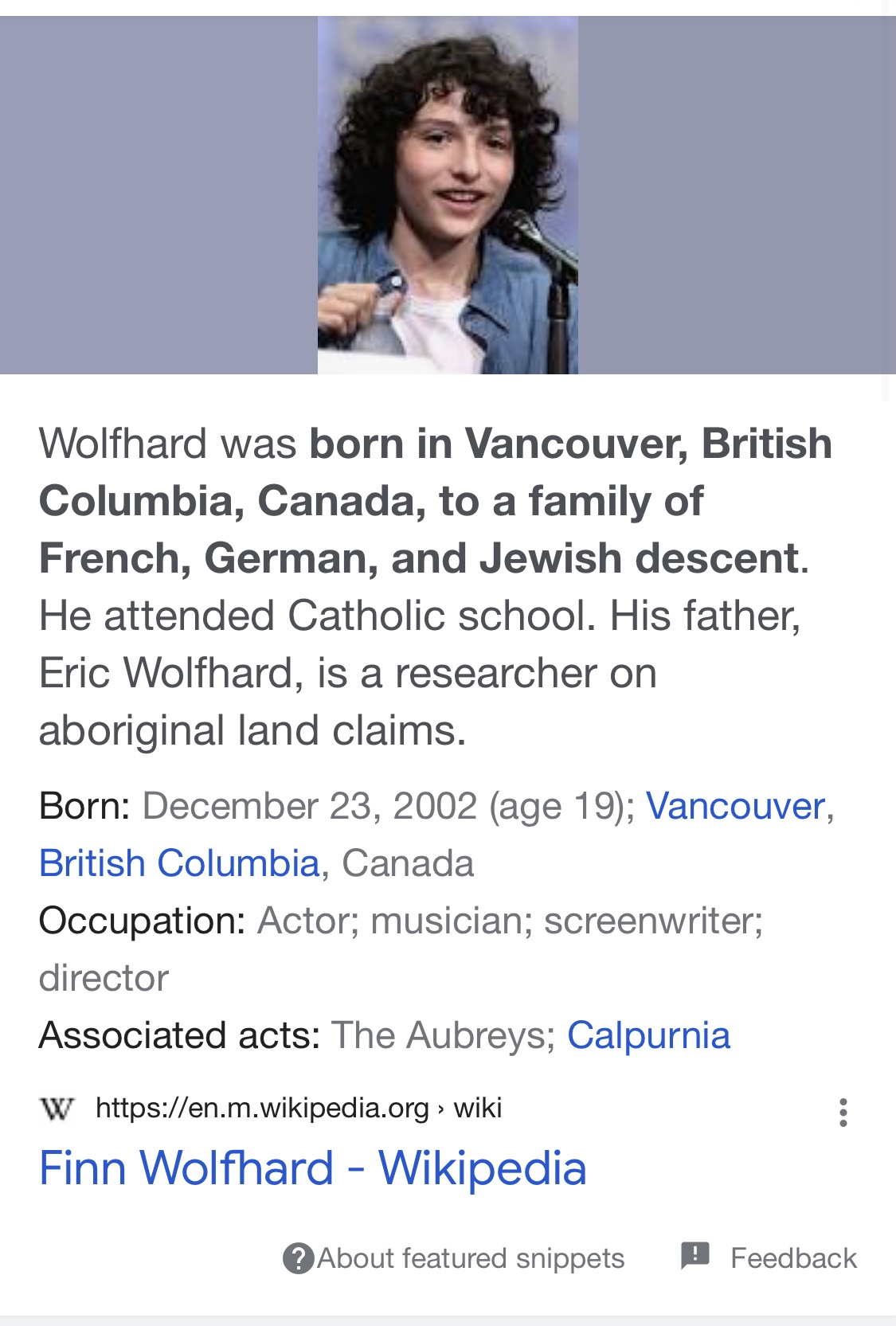Open the British Columbia link
This screenshot has width=896, height=1326.
(x=179, y=863)
